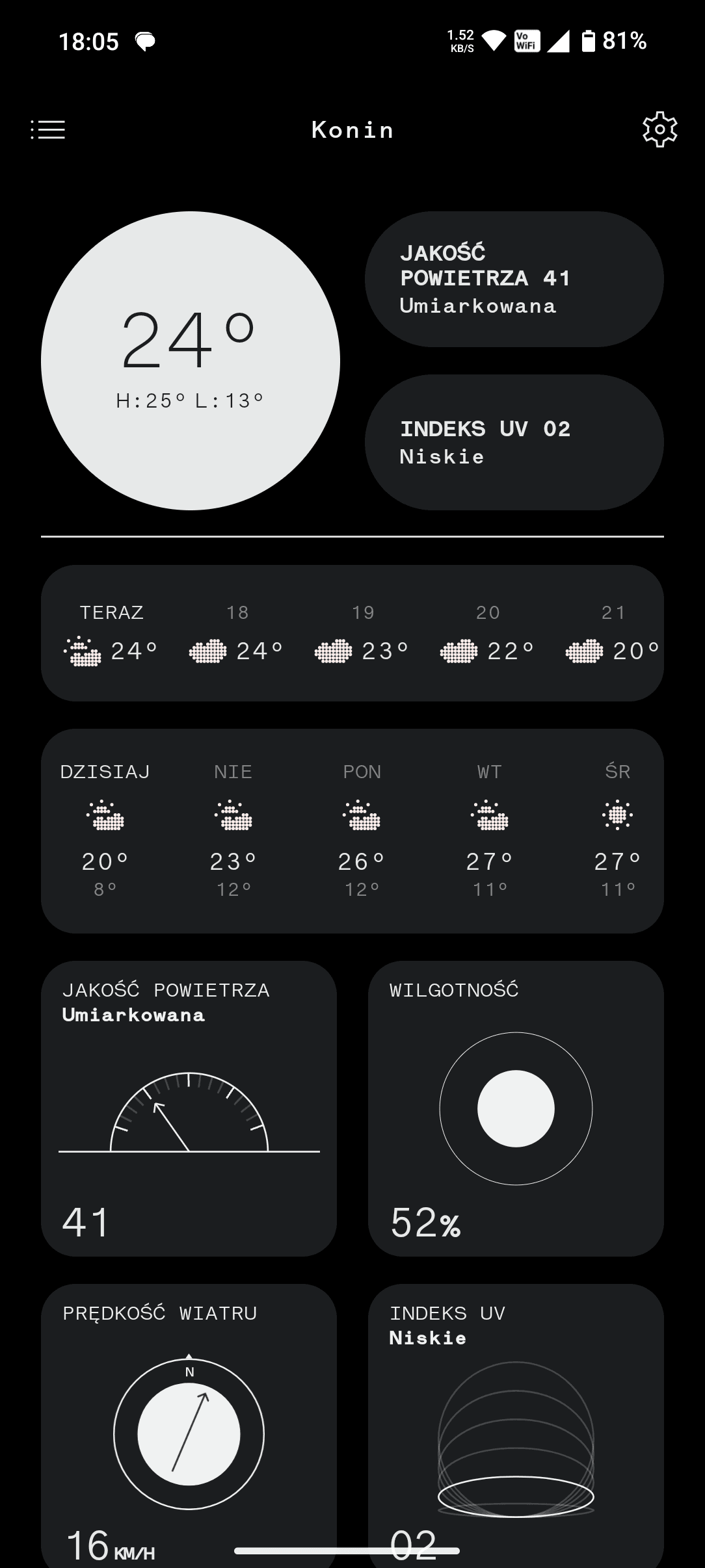The width and height of the screenshot is (705, 1568).
Task: Open the air quality gauge card
Action: tap(189, 1108)
